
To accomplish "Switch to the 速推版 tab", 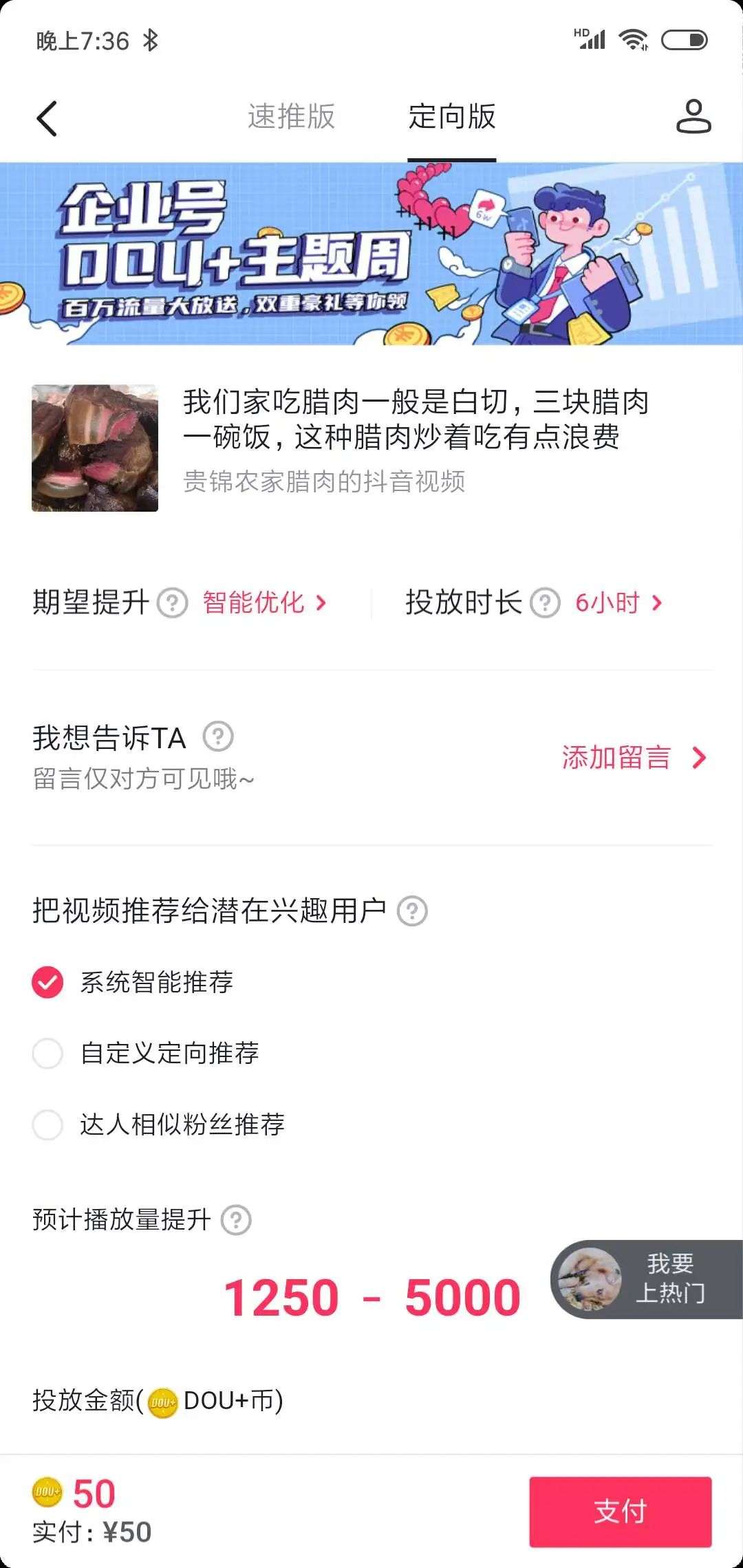I will [x=291, y=117].
